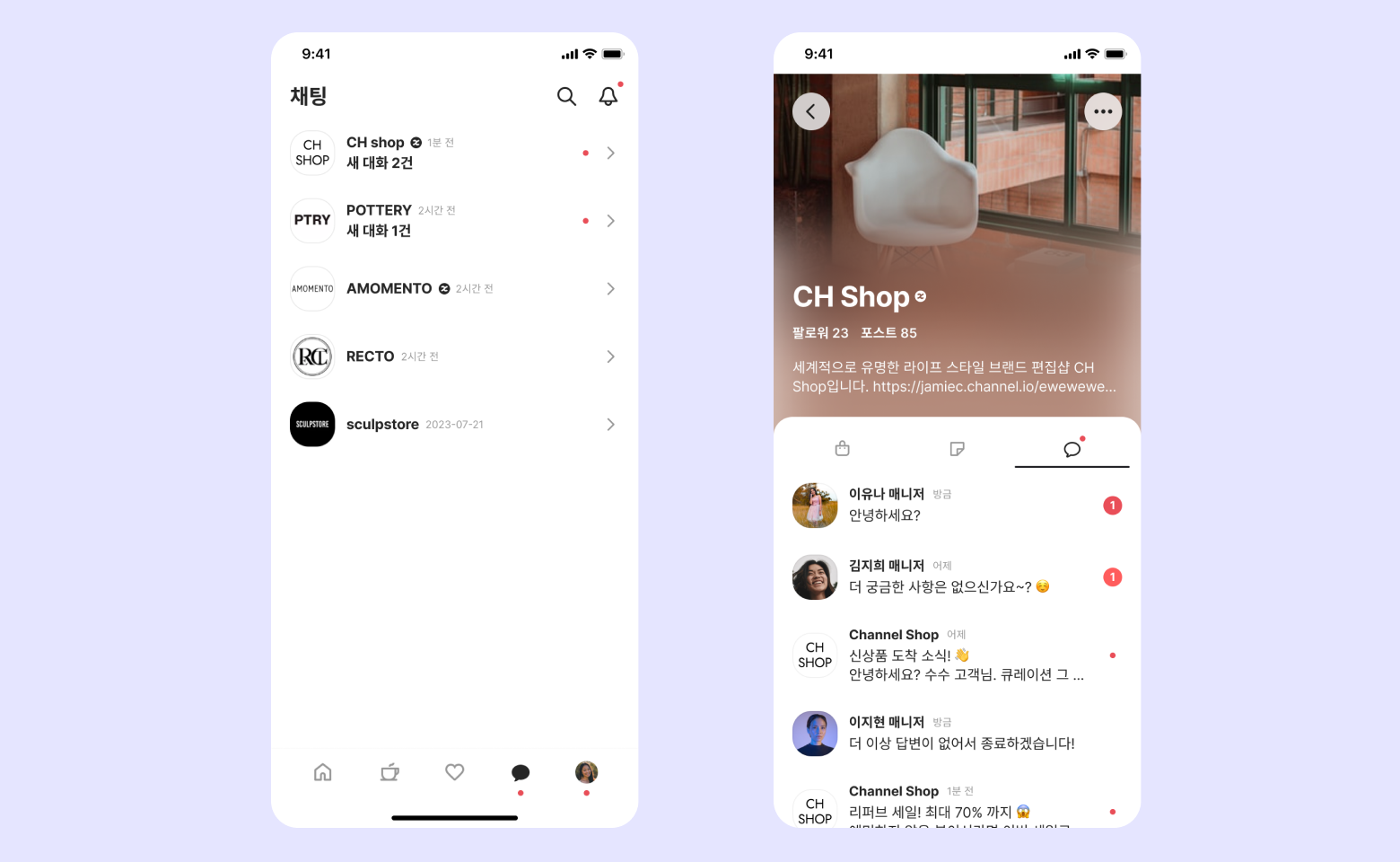Switch to the heart favorites tab
Screen dimensions: 1400x862
coord(455,772)
